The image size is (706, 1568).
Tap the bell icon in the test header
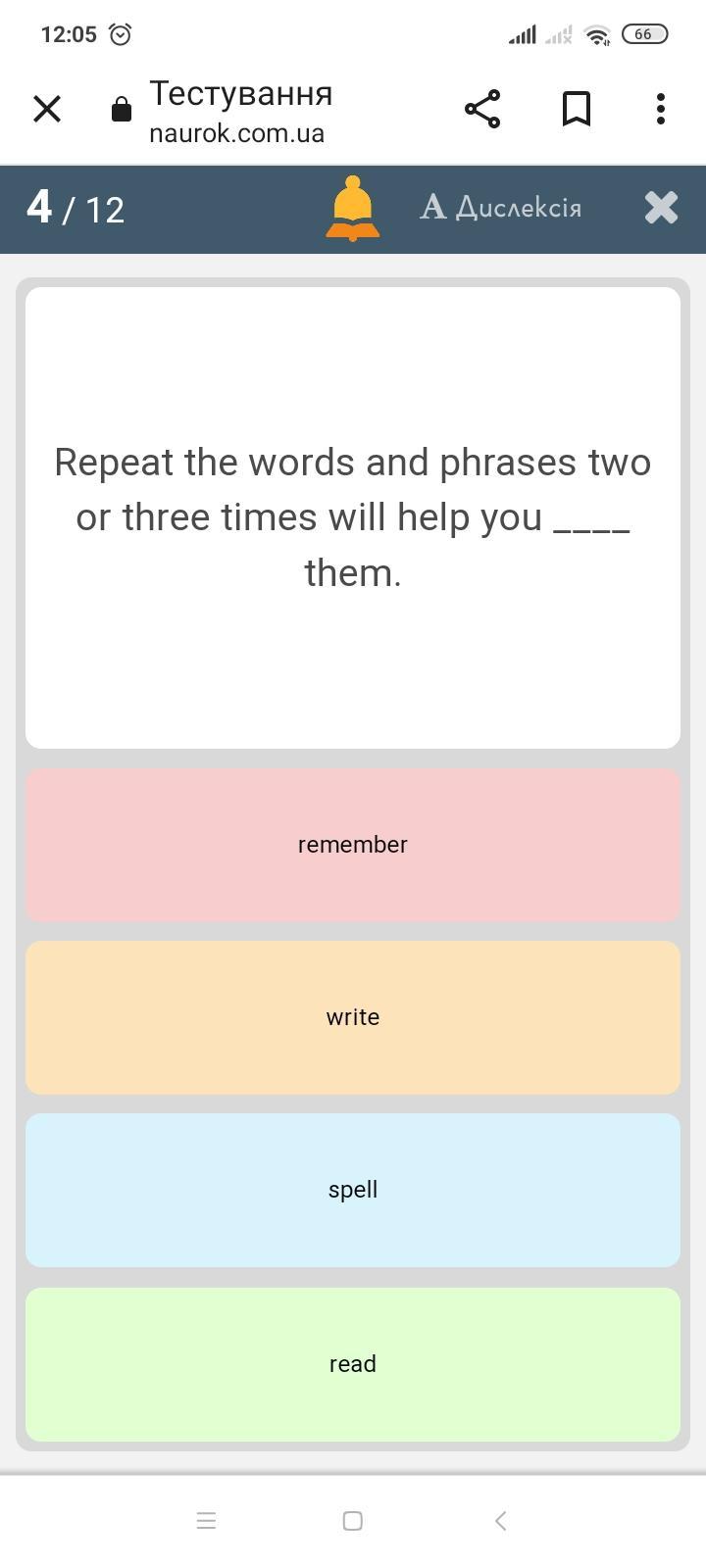pos(353,208)
